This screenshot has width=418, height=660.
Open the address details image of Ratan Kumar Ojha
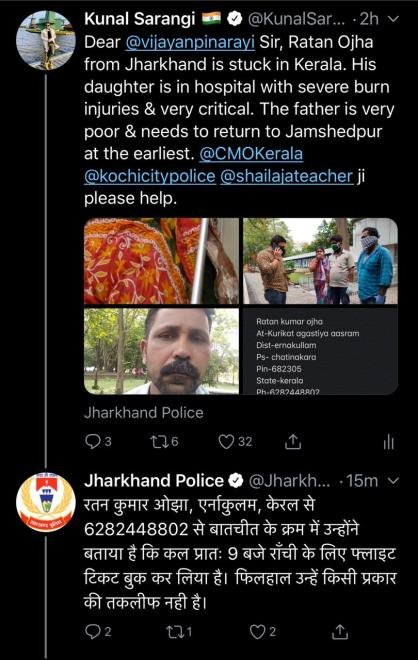tap(320, 351)
